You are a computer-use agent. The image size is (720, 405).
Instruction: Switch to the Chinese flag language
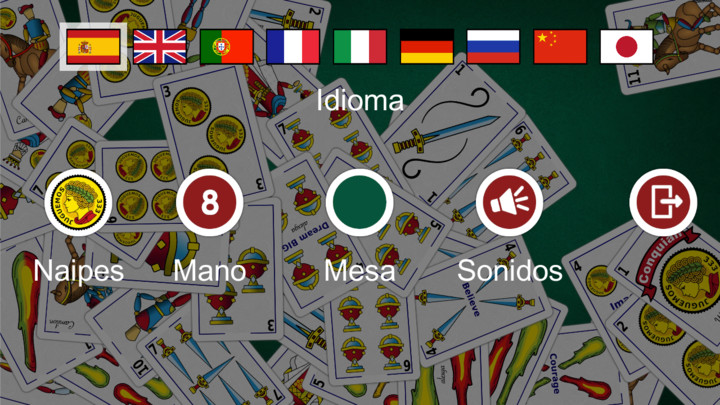(559, 46)
